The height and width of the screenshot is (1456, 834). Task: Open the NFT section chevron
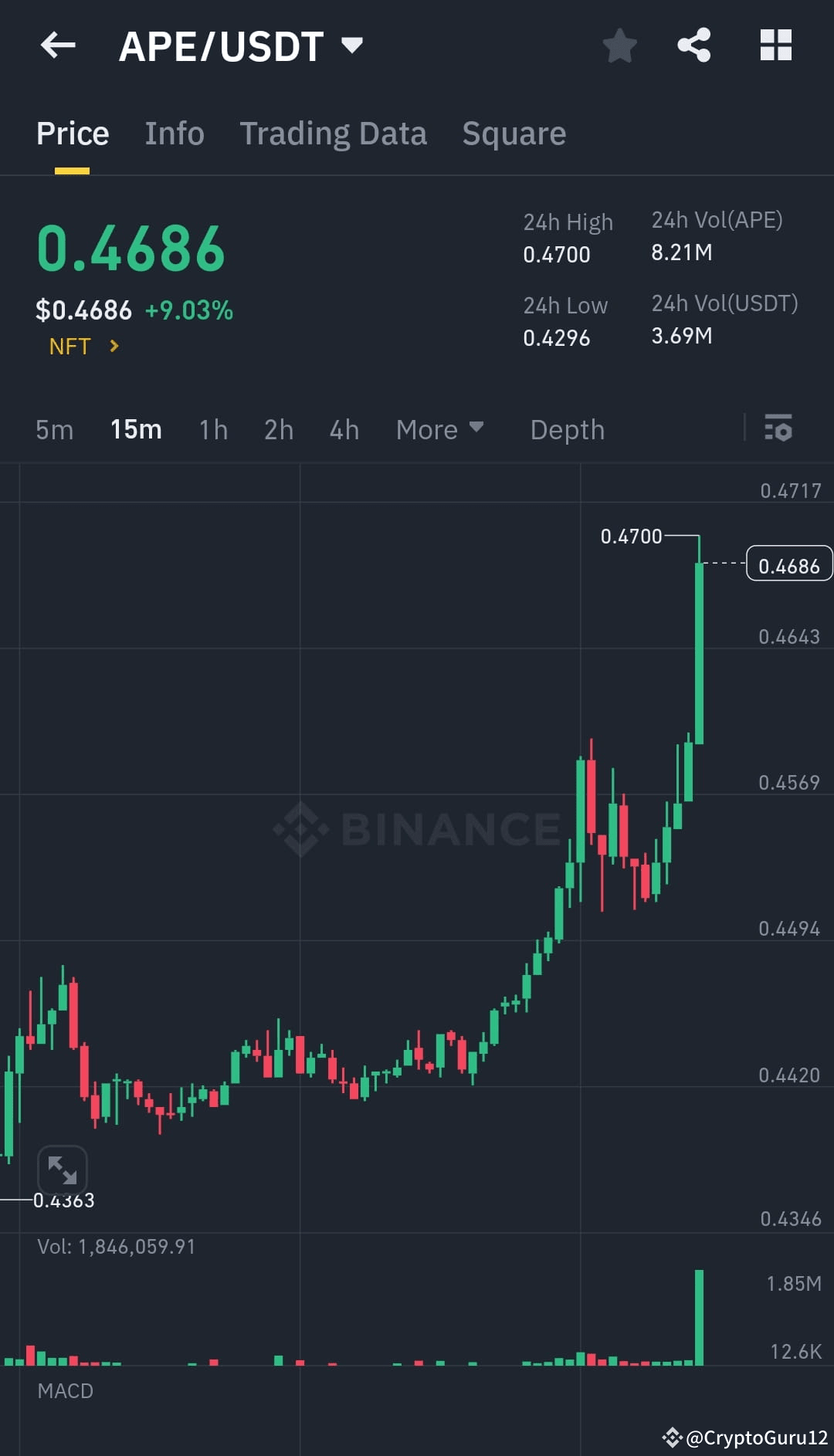click(x=113, y=347)
